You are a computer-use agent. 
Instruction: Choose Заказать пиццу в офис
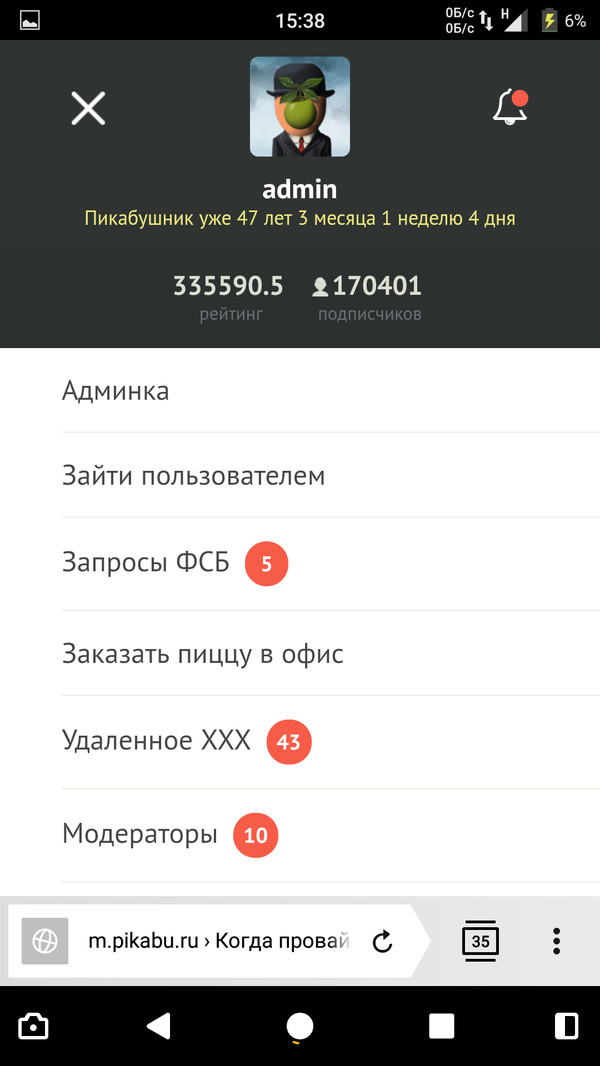coord(203,655)
